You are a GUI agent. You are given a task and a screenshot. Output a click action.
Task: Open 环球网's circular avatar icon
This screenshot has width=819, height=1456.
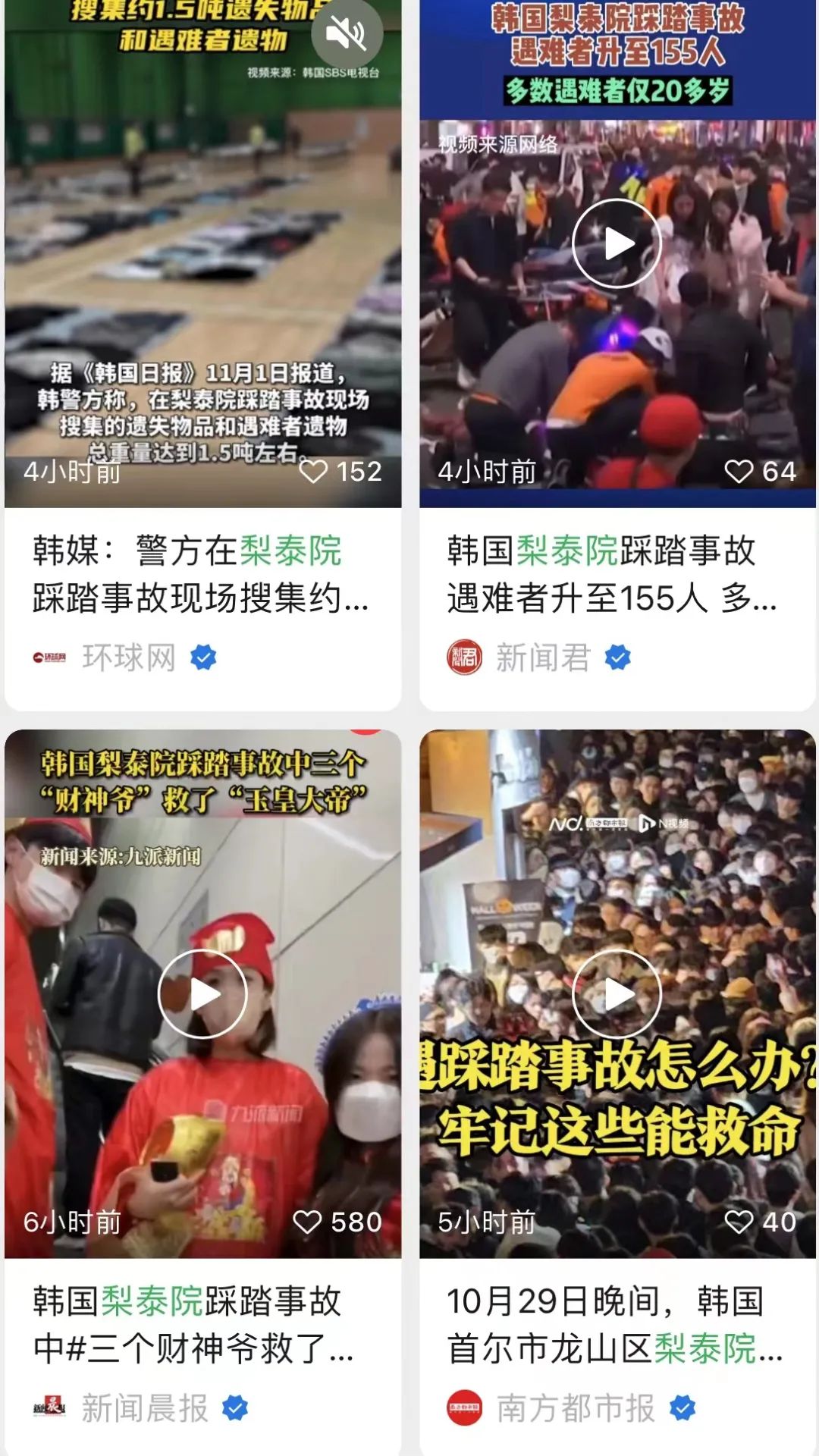[x=49, y=657]
